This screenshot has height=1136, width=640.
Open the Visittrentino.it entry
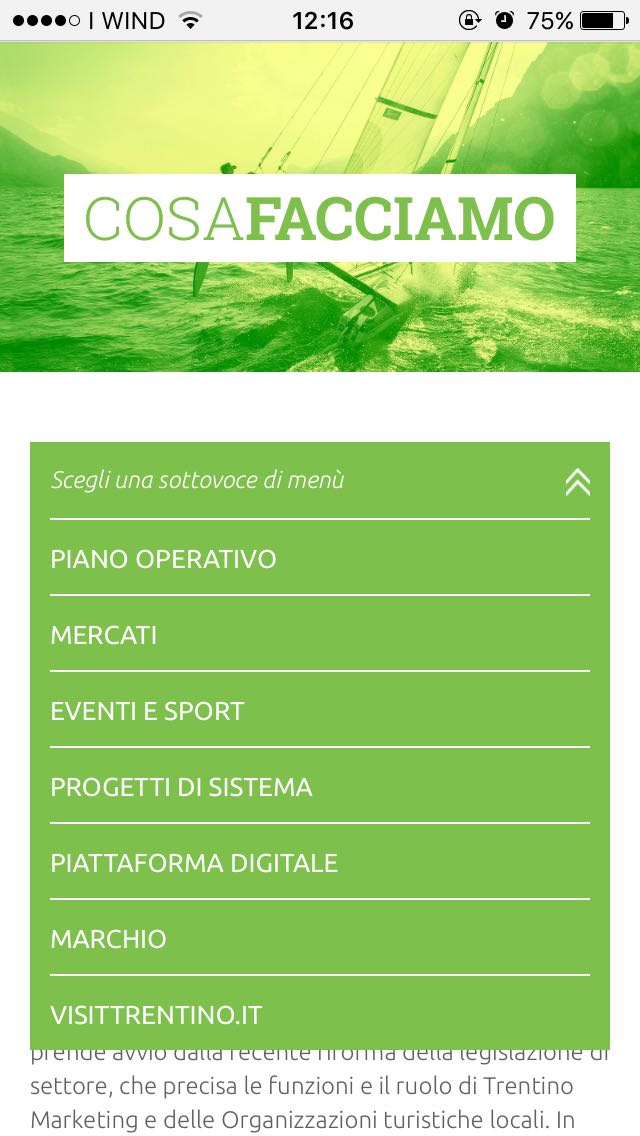coord(320,1014)
